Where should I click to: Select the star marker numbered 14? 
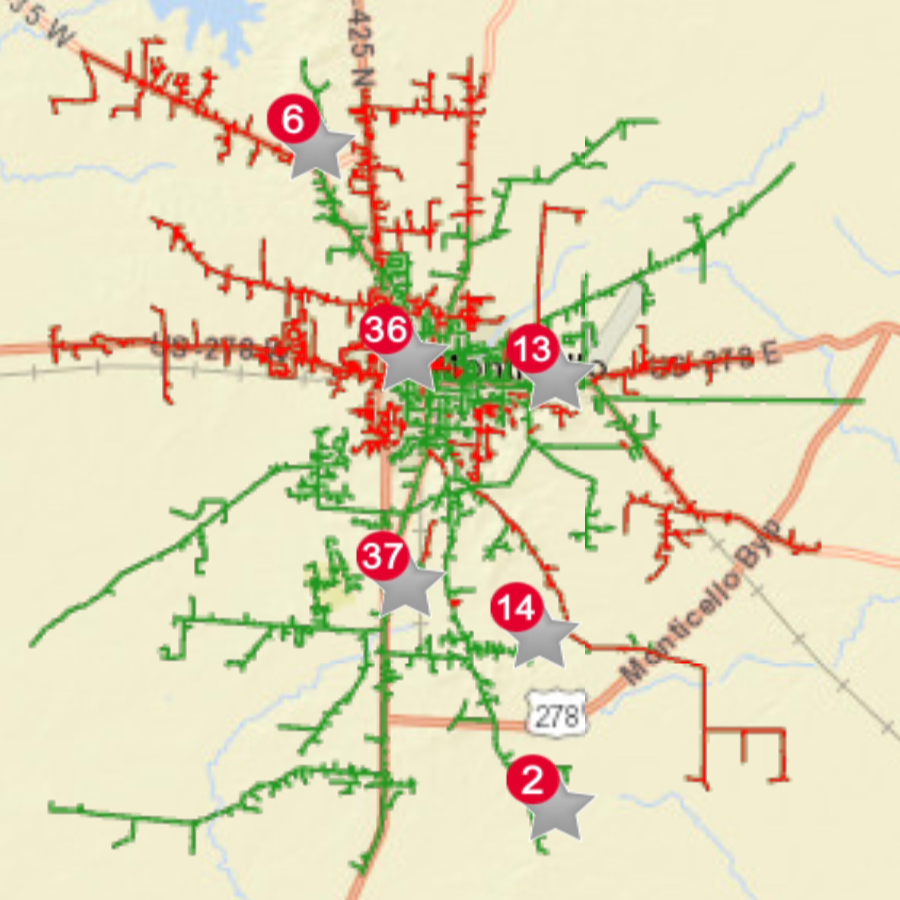tap(542, 637)
